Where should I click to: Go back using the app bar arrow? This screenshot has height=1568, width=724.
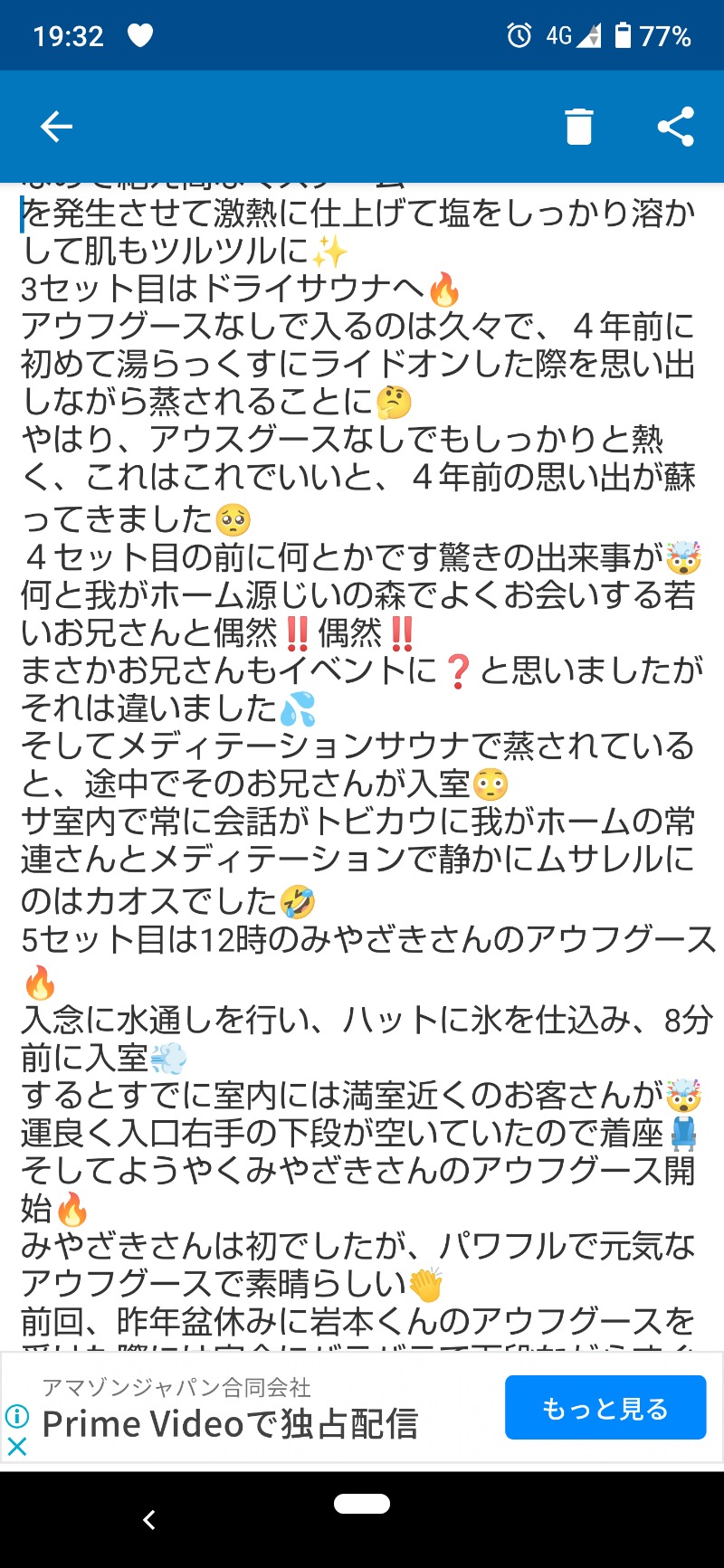56,127
